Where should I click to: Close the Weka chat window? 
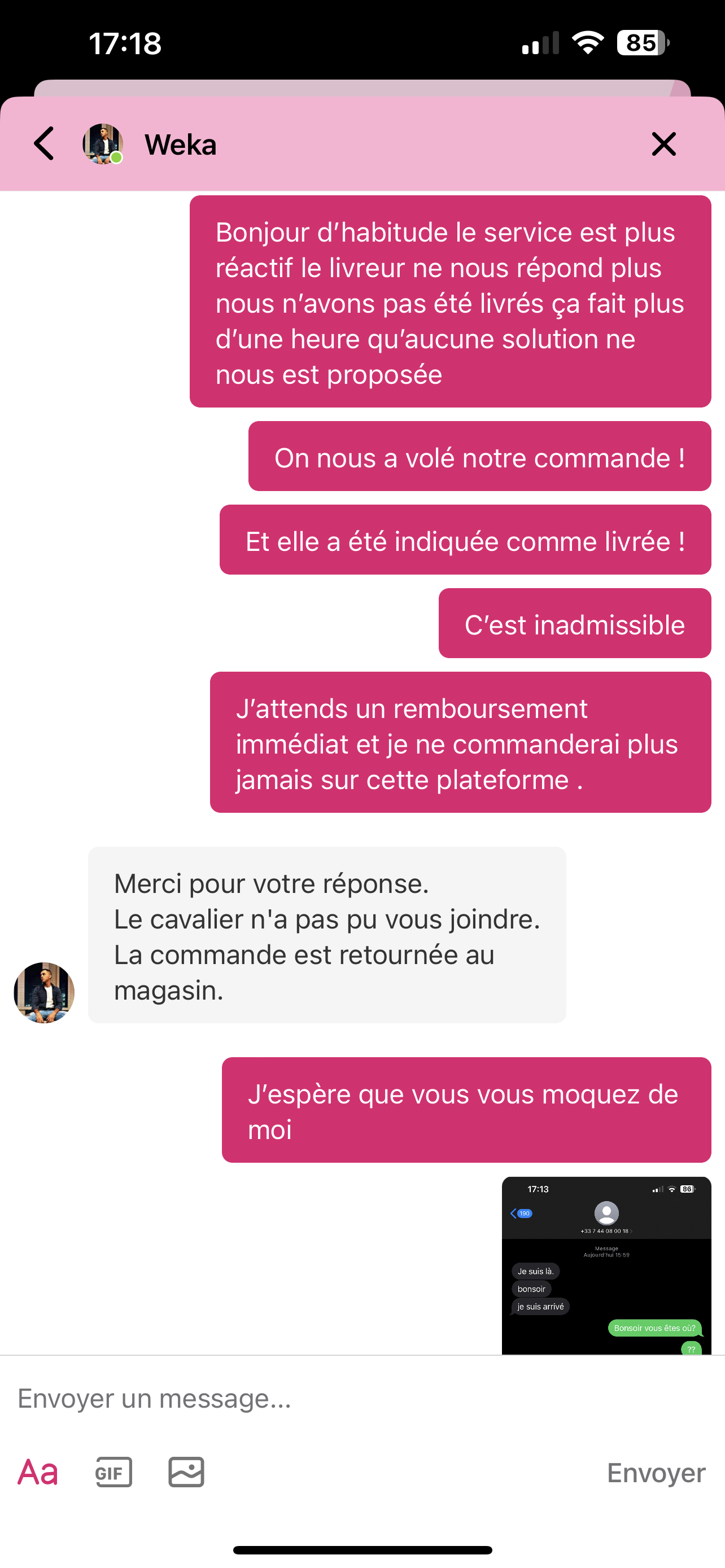[x=663, y=144]
